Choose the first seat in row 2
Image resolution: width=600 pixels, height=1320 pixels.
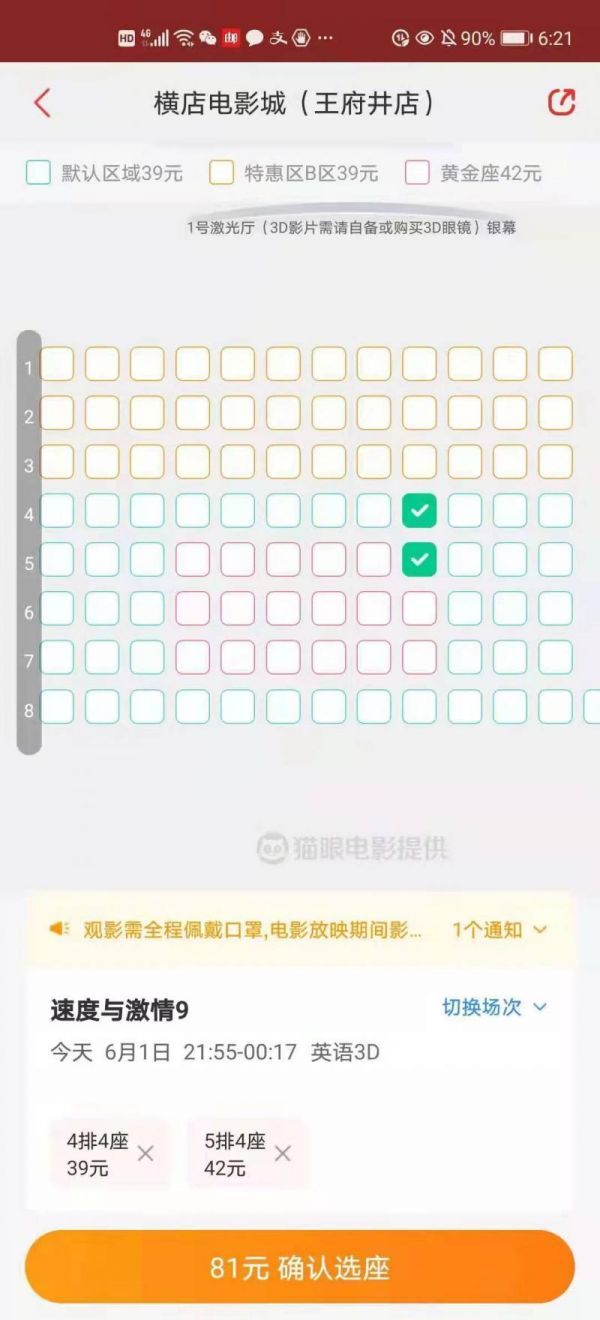[x=57, y=413]
